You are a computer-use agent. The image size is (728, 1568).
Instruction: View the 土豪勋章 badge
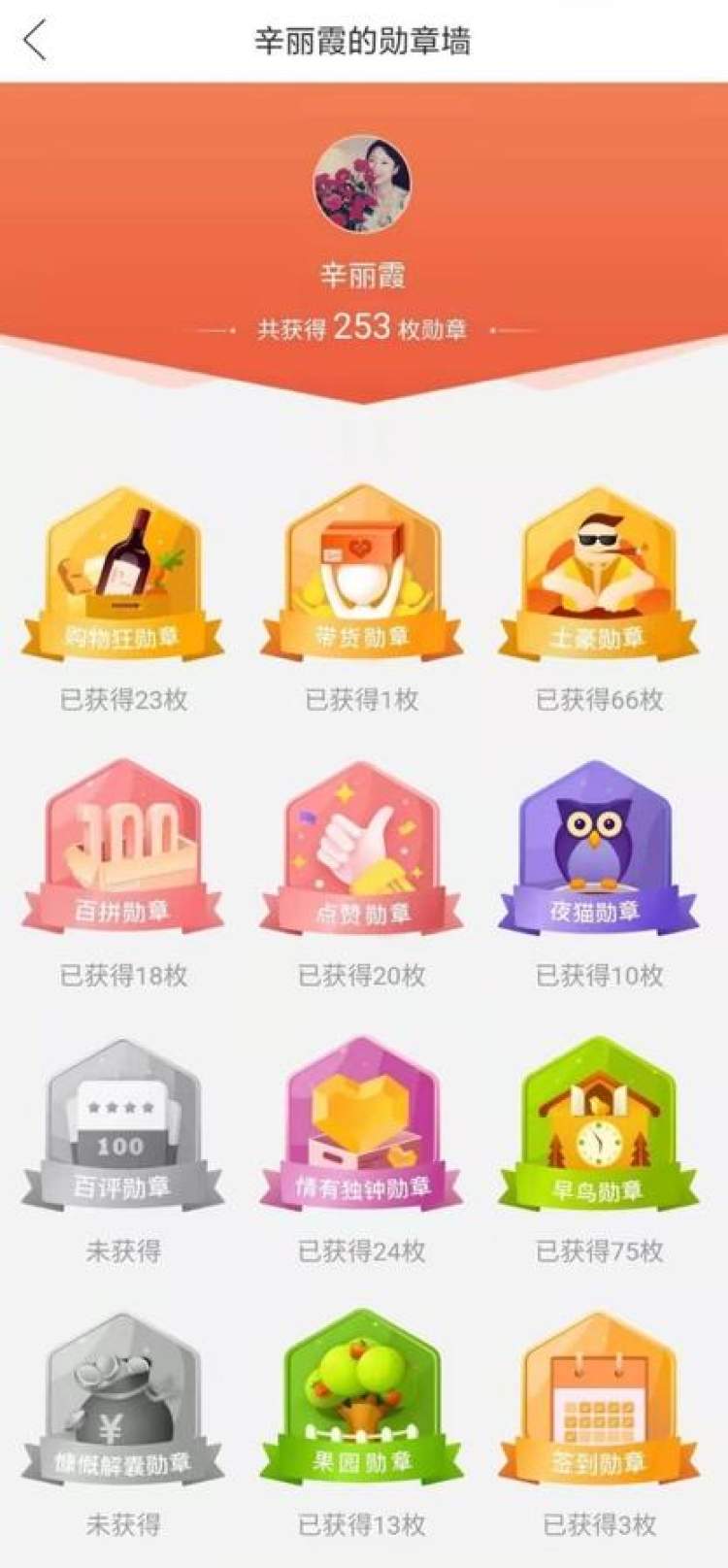[599, 578]
